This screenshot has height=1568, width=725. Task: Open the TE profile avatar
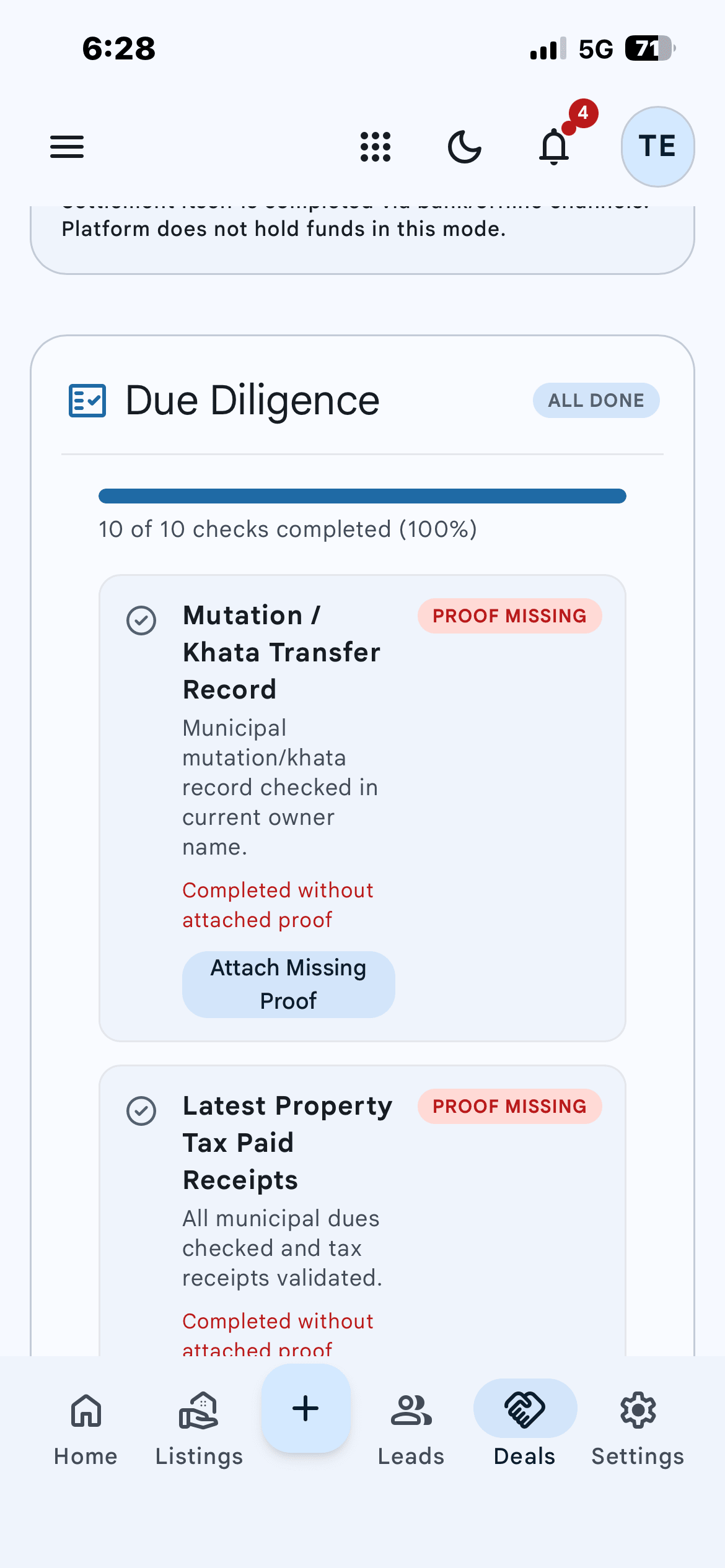657,147
